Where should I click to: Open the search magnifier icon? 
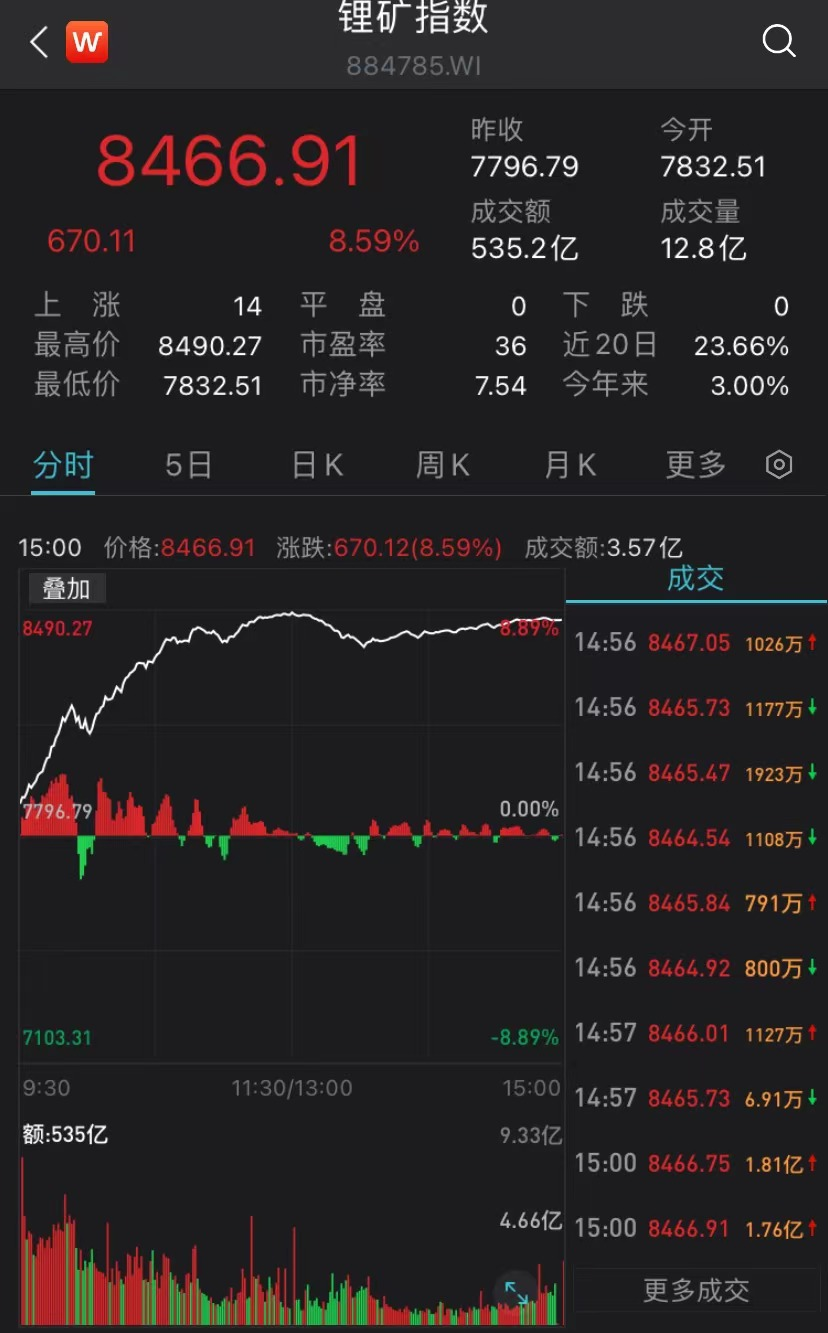pyautogui.click(x=778, y=41)
